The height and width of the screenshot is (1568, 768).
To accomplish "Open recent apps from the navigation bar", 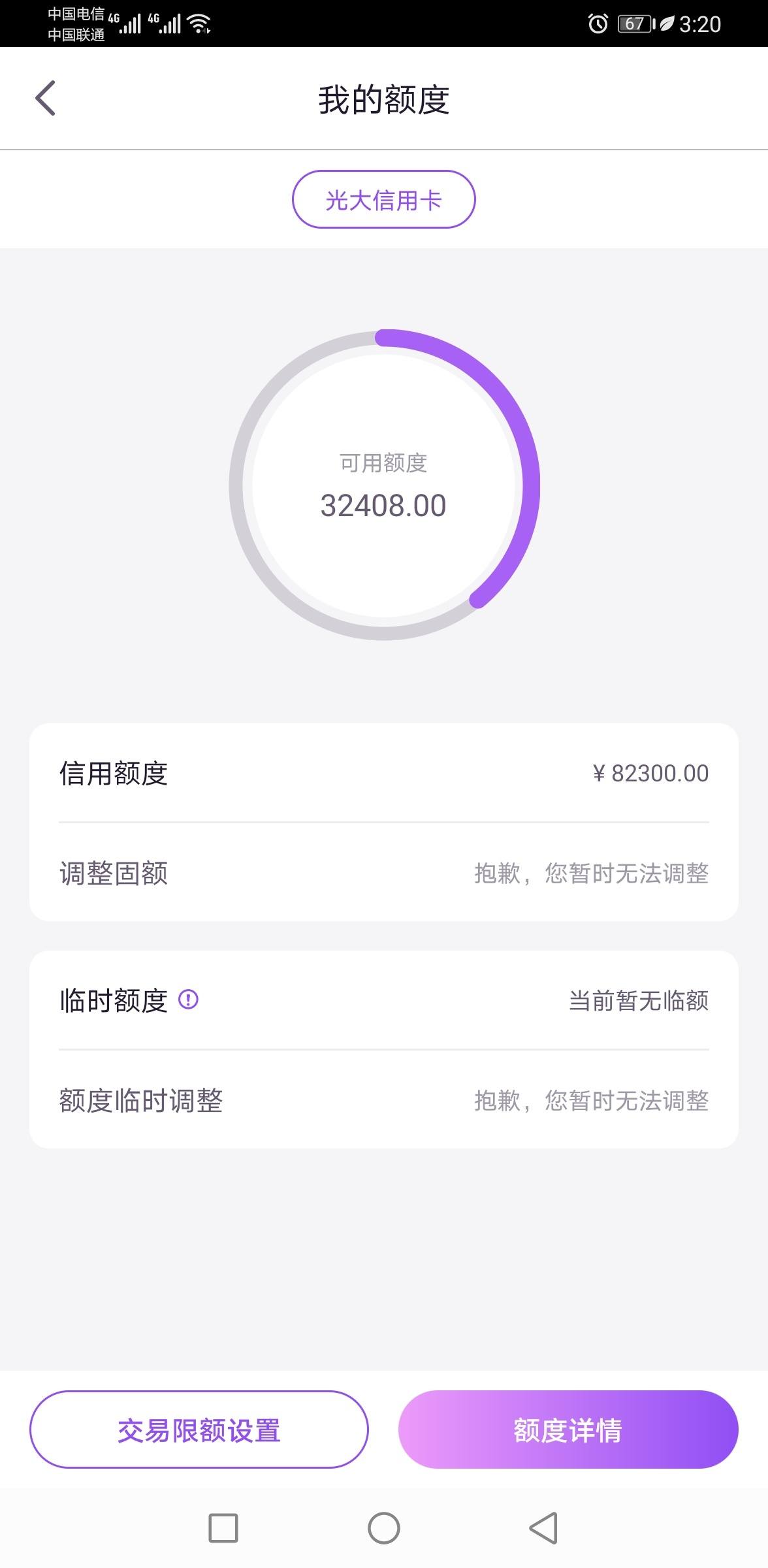I will click(223, 1528).
